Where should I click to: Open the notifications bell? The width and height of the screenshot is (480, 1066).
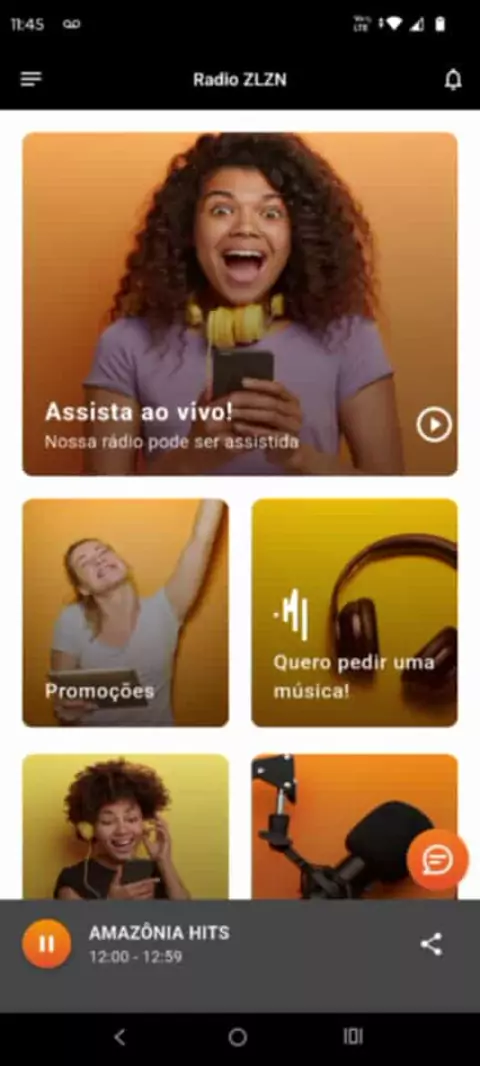453,80
